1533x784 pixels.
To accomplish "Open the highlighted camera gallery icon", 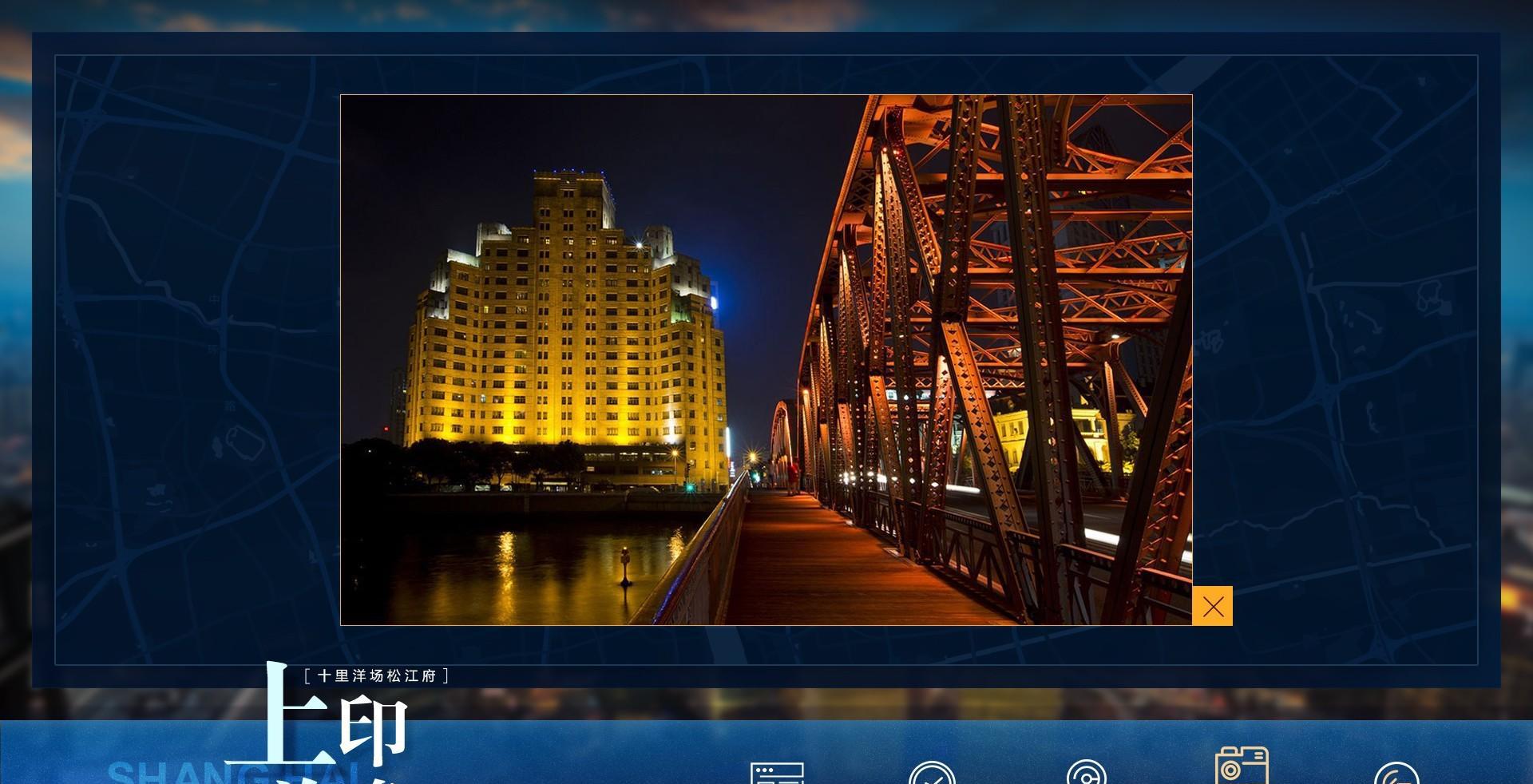I will coord(1242,766).
